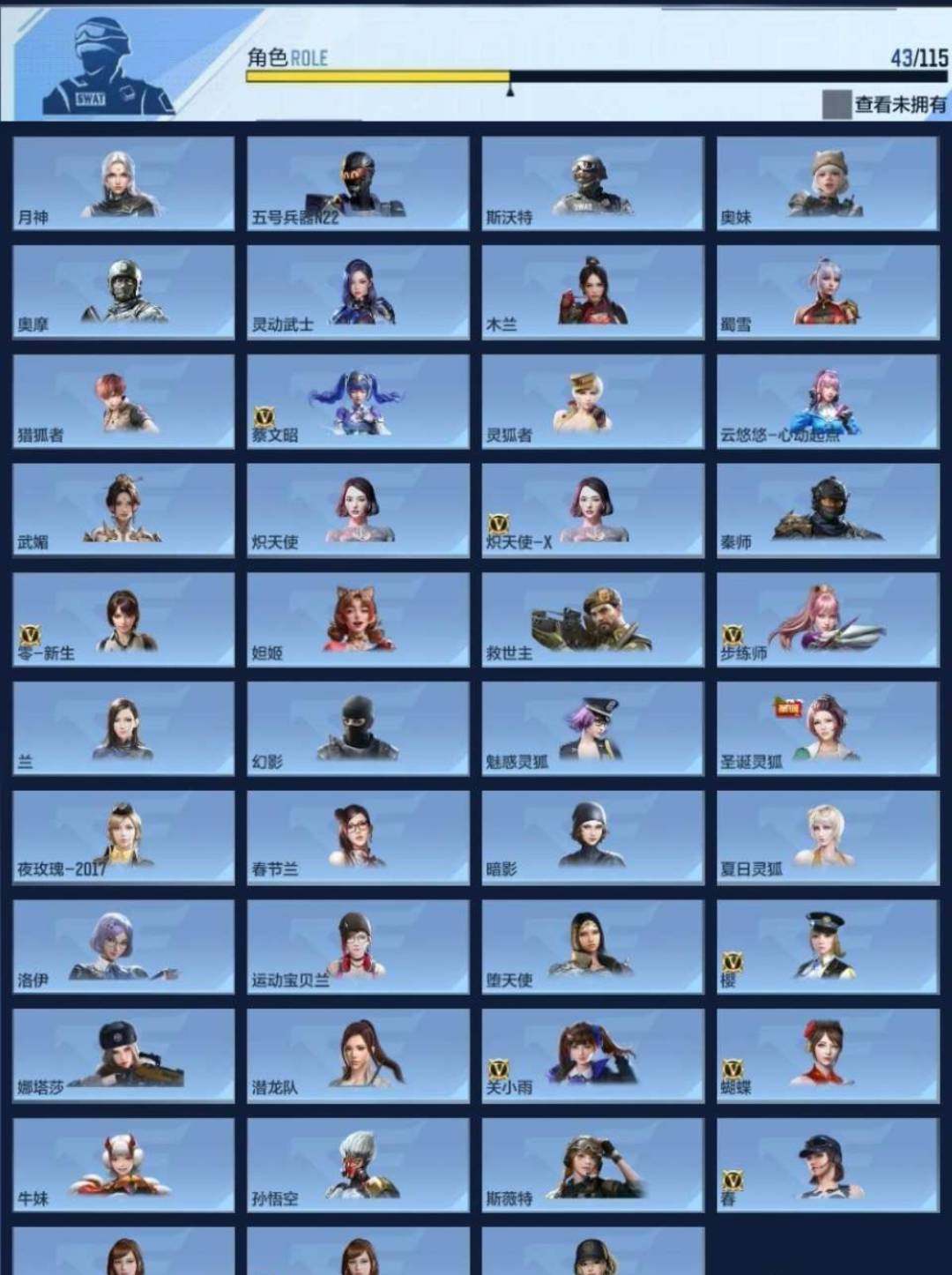The height and width of the screenshot is (1275, 952).
Task: Select the 洛伊 character card
Action: point(123,947)
